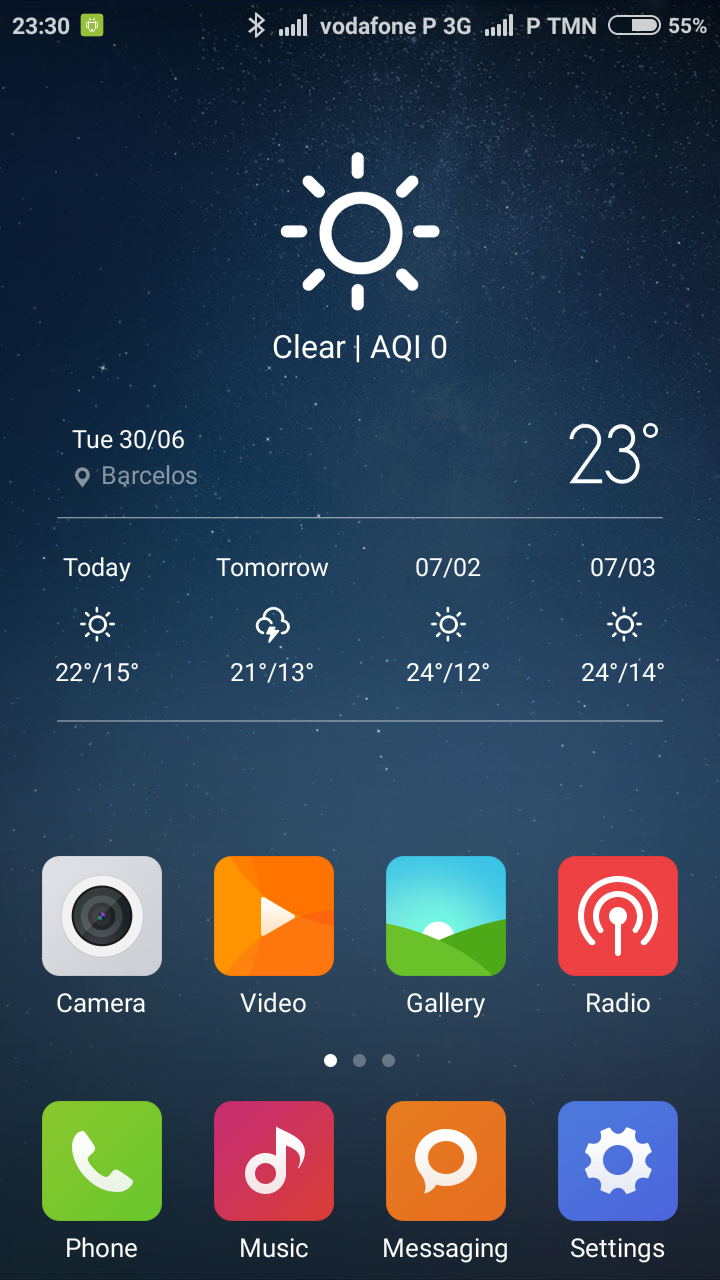
Task: Open the Messaging app
Action: coord(446,1161)
